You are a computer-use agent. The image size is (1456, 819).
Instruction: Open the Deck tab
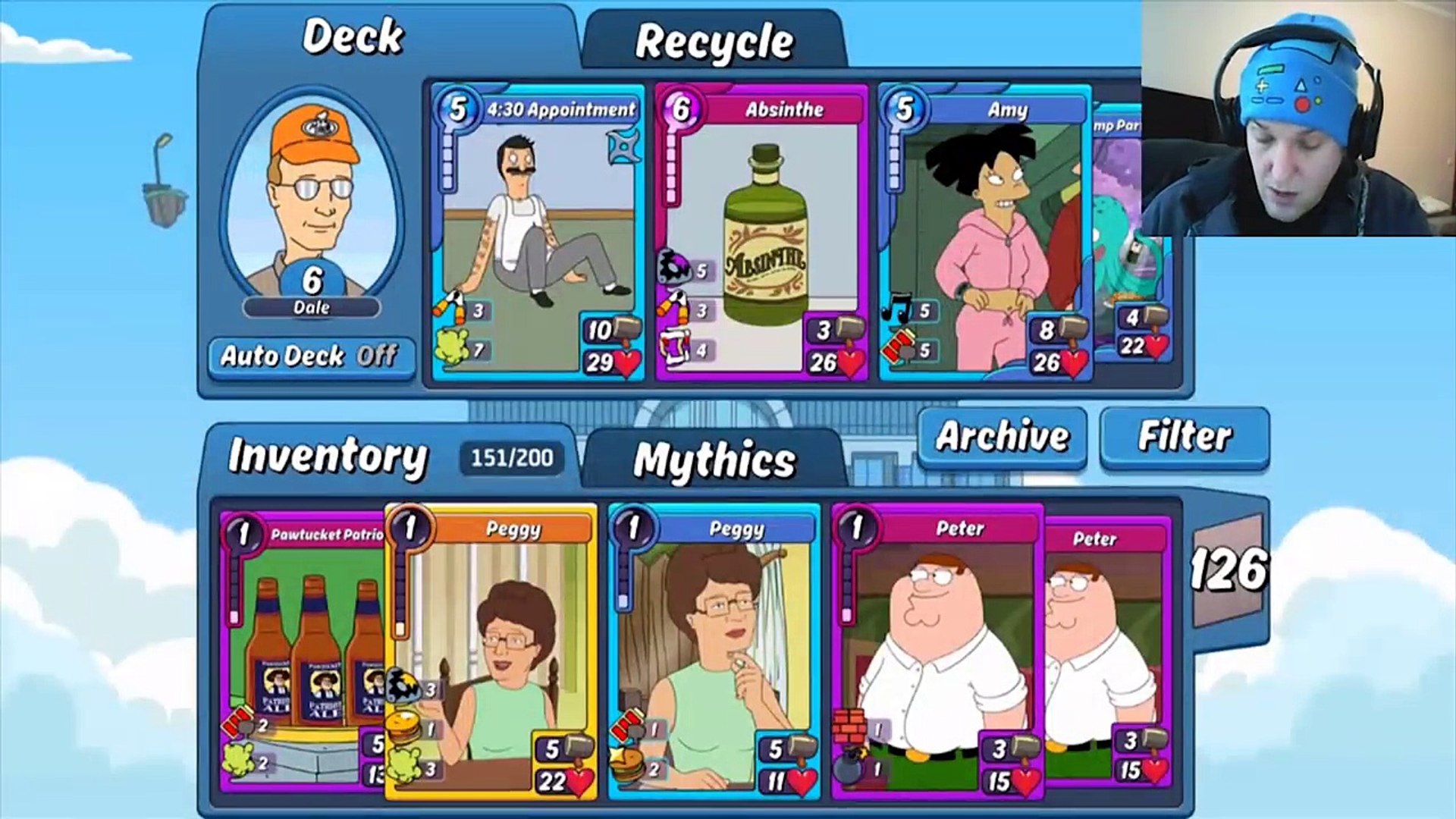point(353,36)
